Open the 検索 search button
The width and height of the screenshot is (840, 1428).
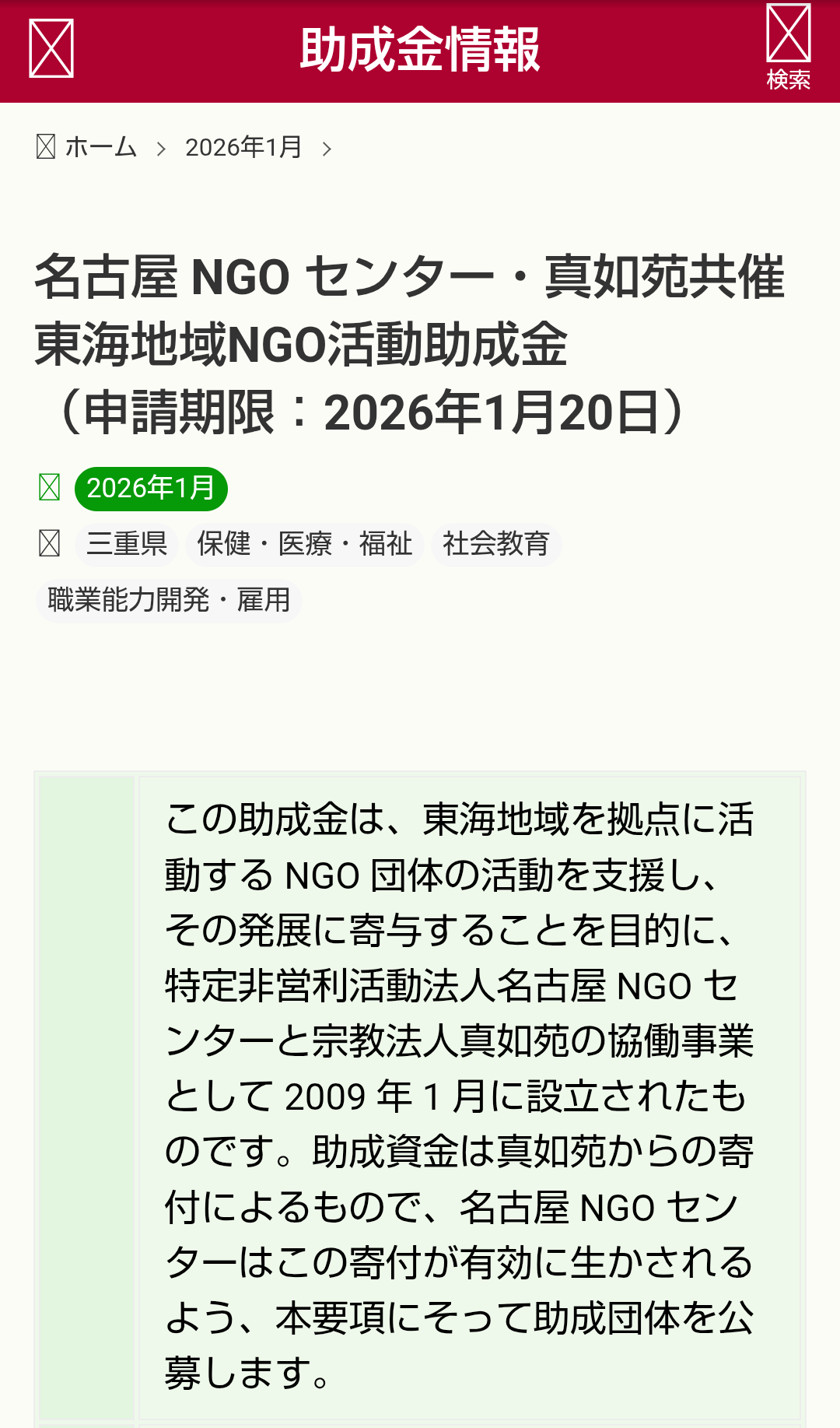coord(788,48)
